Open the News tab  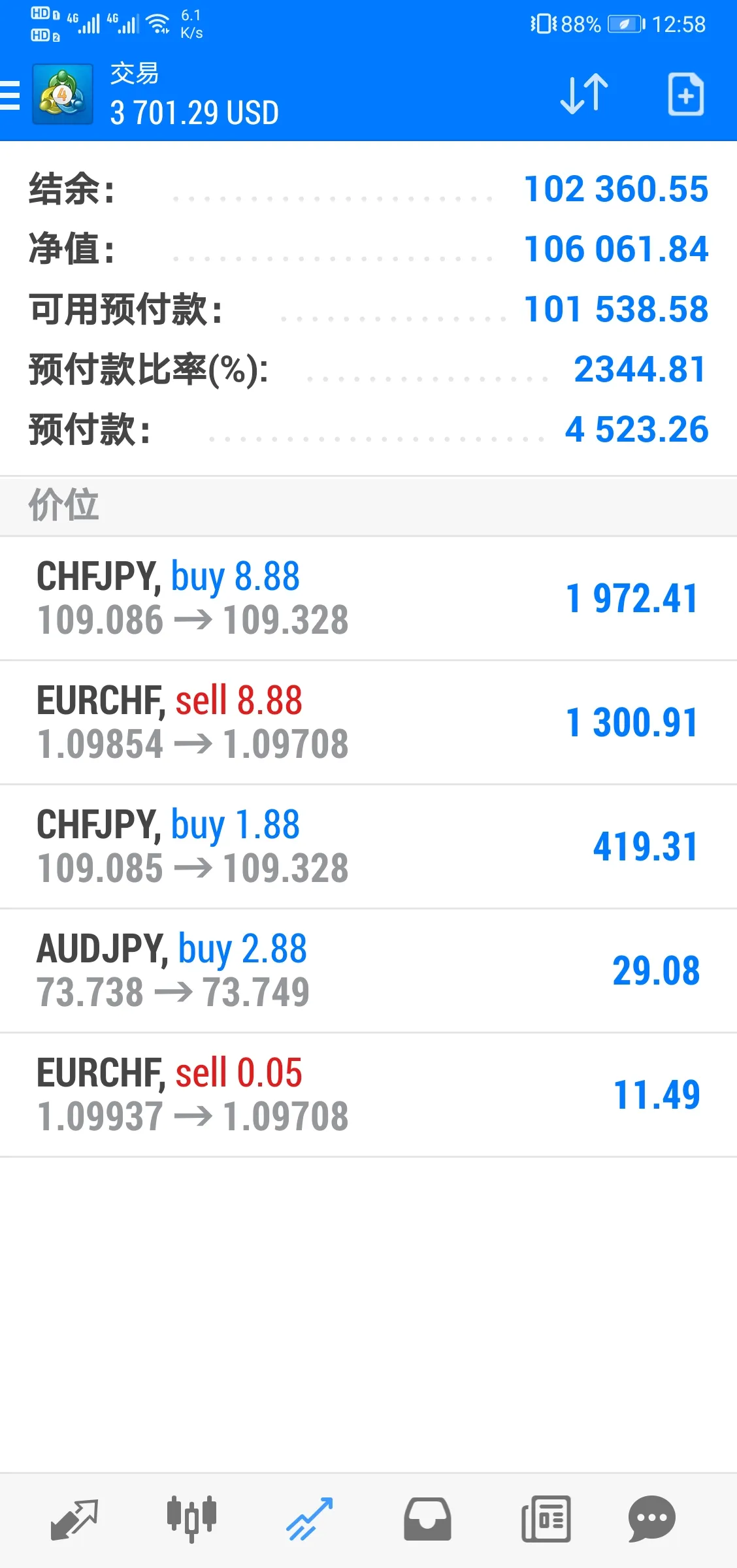click(546, 1520)
